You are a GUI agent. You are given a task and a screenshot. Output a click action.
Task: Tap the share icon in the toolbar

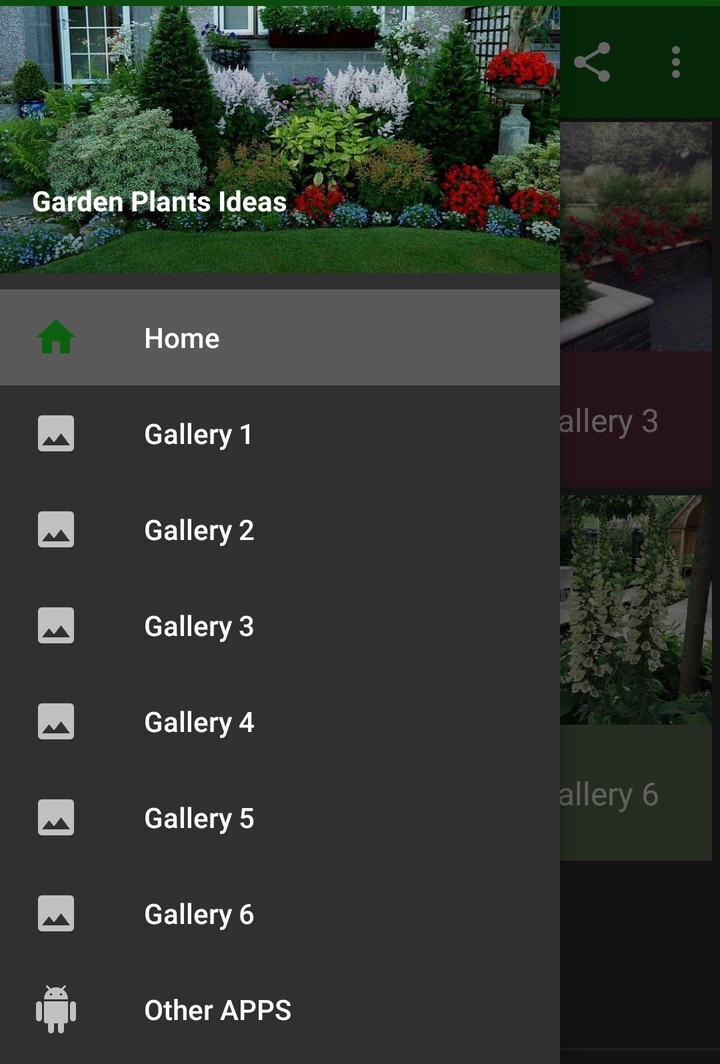(594, 61)
